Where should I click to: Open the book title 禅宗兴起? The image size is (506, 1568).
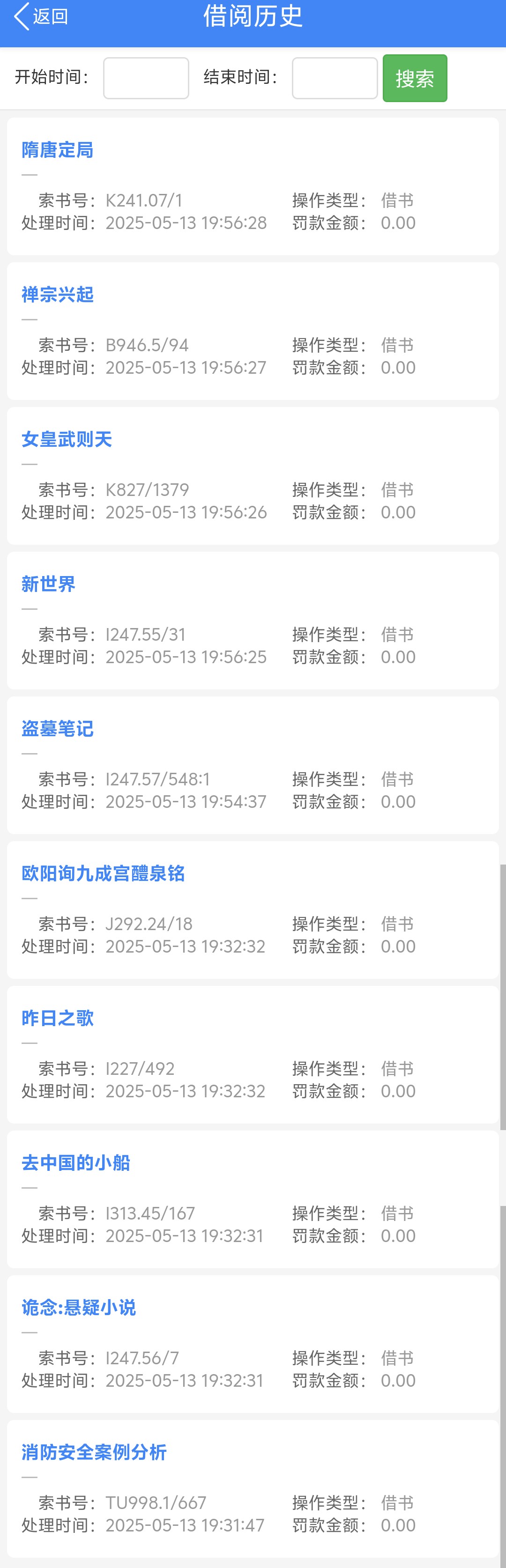57,295
